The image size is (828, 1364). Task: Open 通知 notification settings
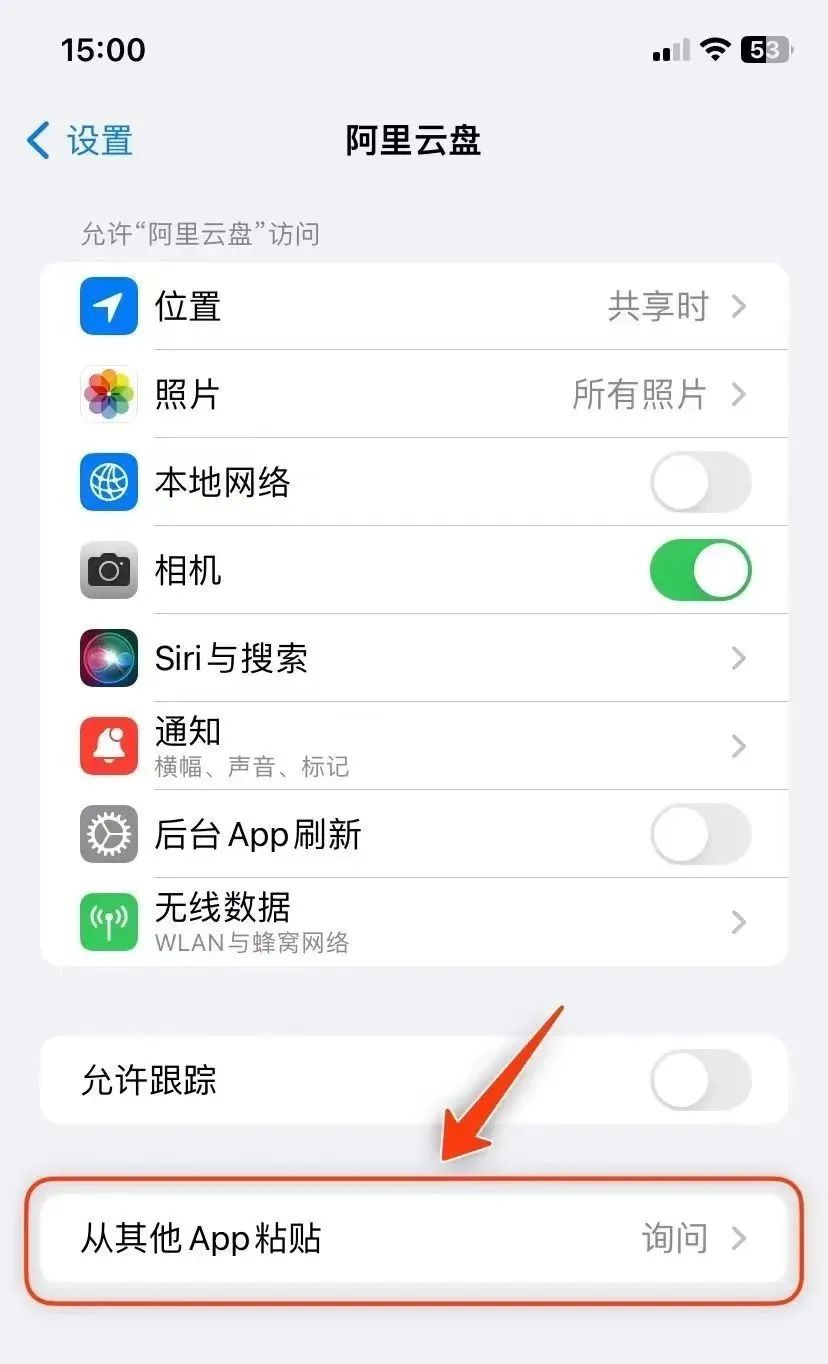pyautogui.click(x=414, y=746)
